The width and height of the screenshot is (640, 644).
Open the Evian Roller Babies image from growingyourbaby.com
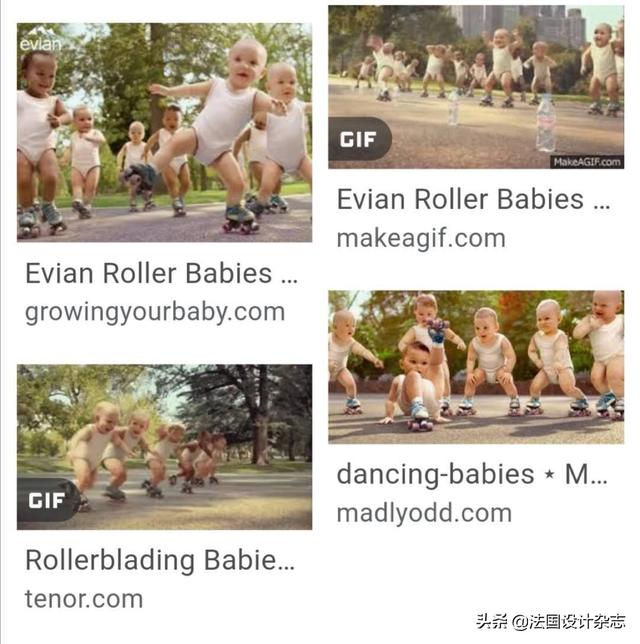click(164, 132)
